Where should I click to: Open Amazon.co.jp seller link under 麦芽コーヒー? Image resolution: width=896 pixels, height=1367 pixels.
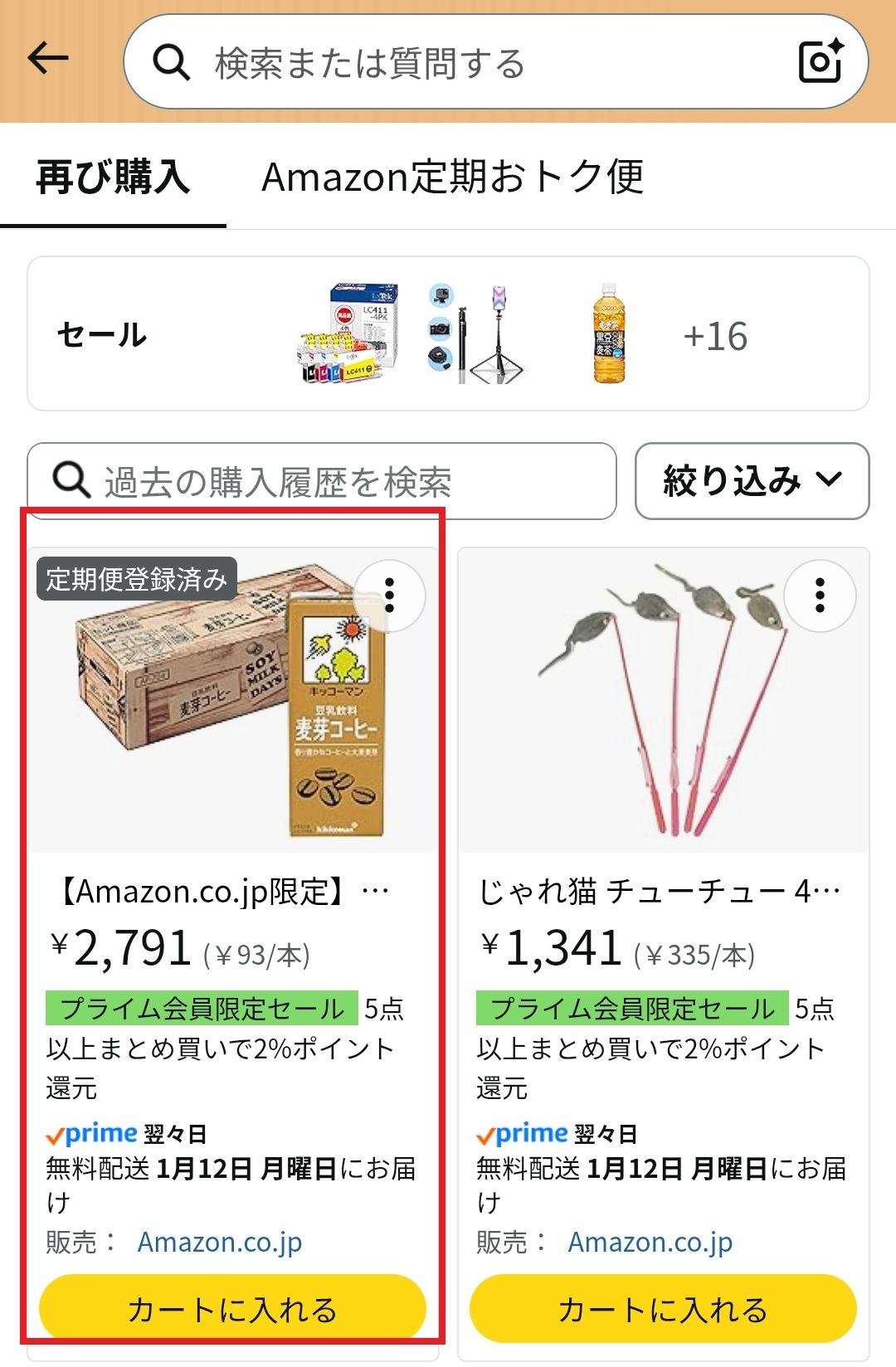pyautogui.click(x=220, y=1243)
